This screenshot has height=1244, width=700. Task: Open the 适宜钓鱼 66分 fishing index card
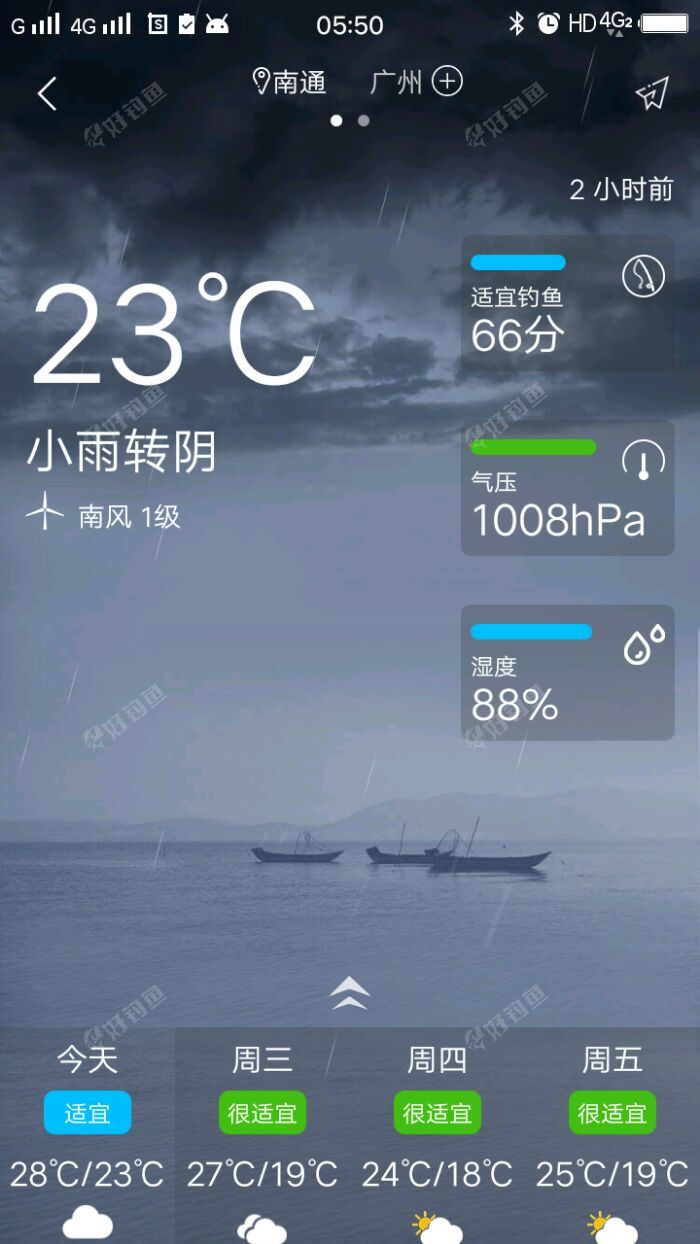pos(567,304)
